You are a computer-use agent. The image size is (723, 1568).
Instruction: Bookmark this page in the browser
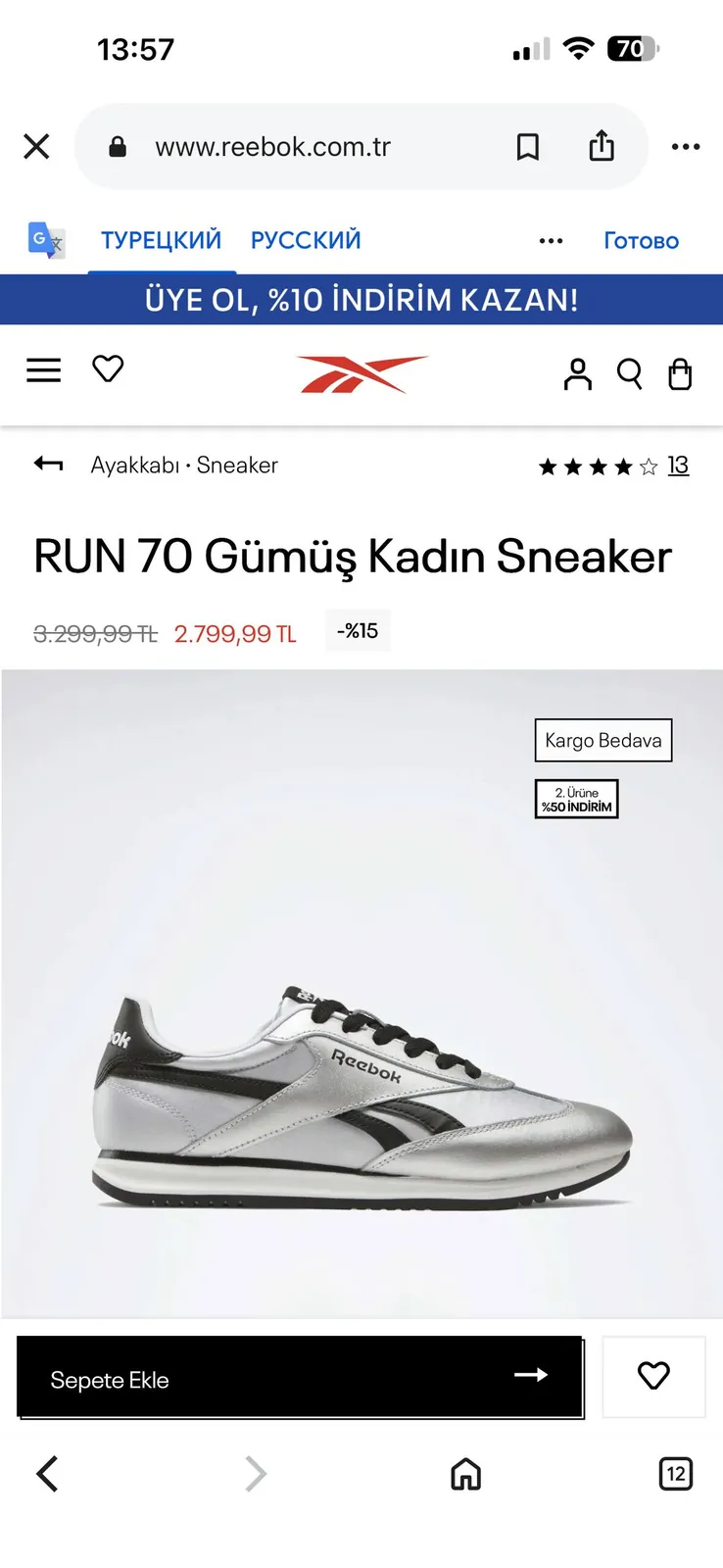tap(528, 147)
